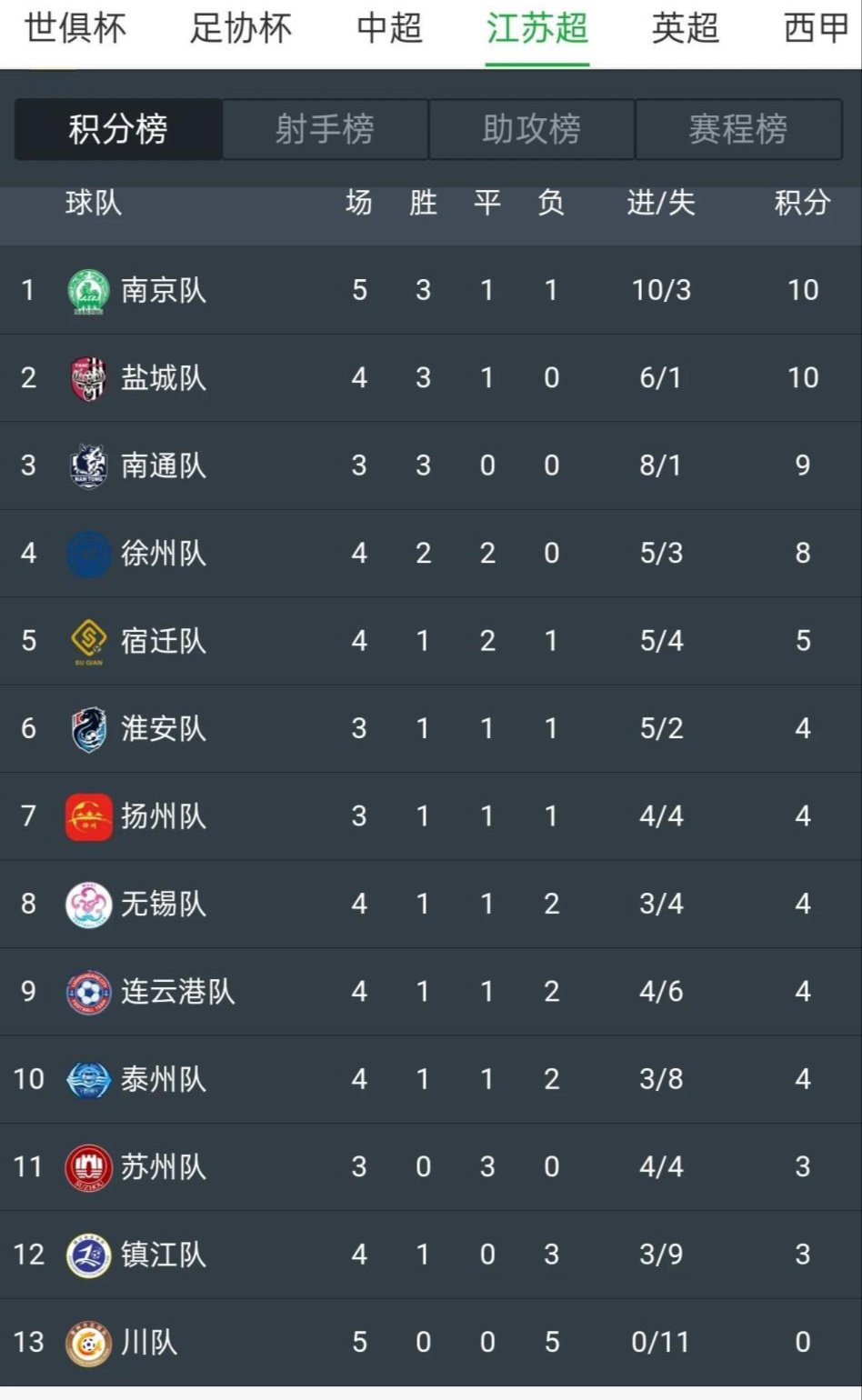Select the 江苏超 league tab
The width and height of the screenshot is (862, 1400).
tap(536, 27)
